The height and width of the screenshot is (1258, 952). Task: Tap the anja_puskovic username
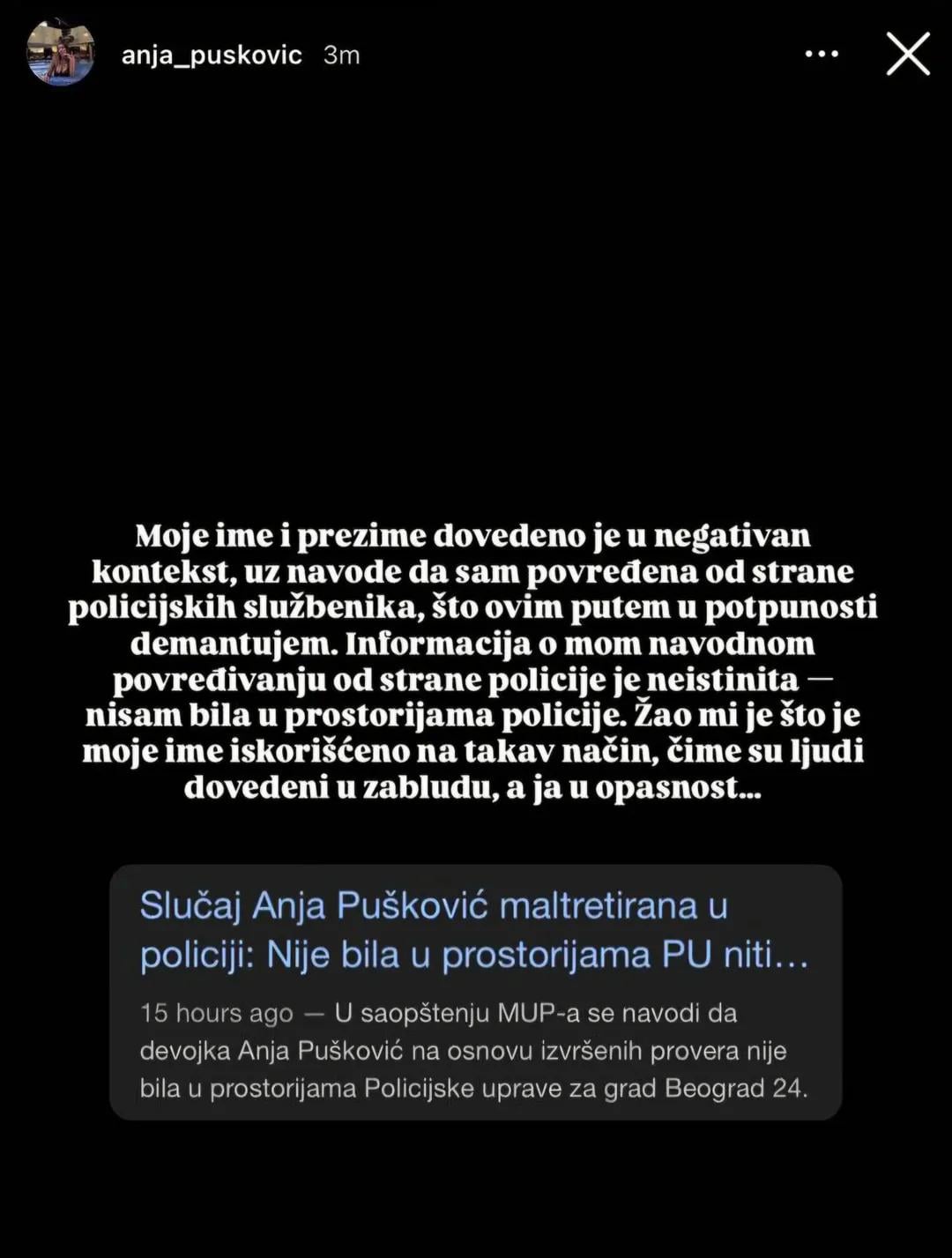[212, 56]
